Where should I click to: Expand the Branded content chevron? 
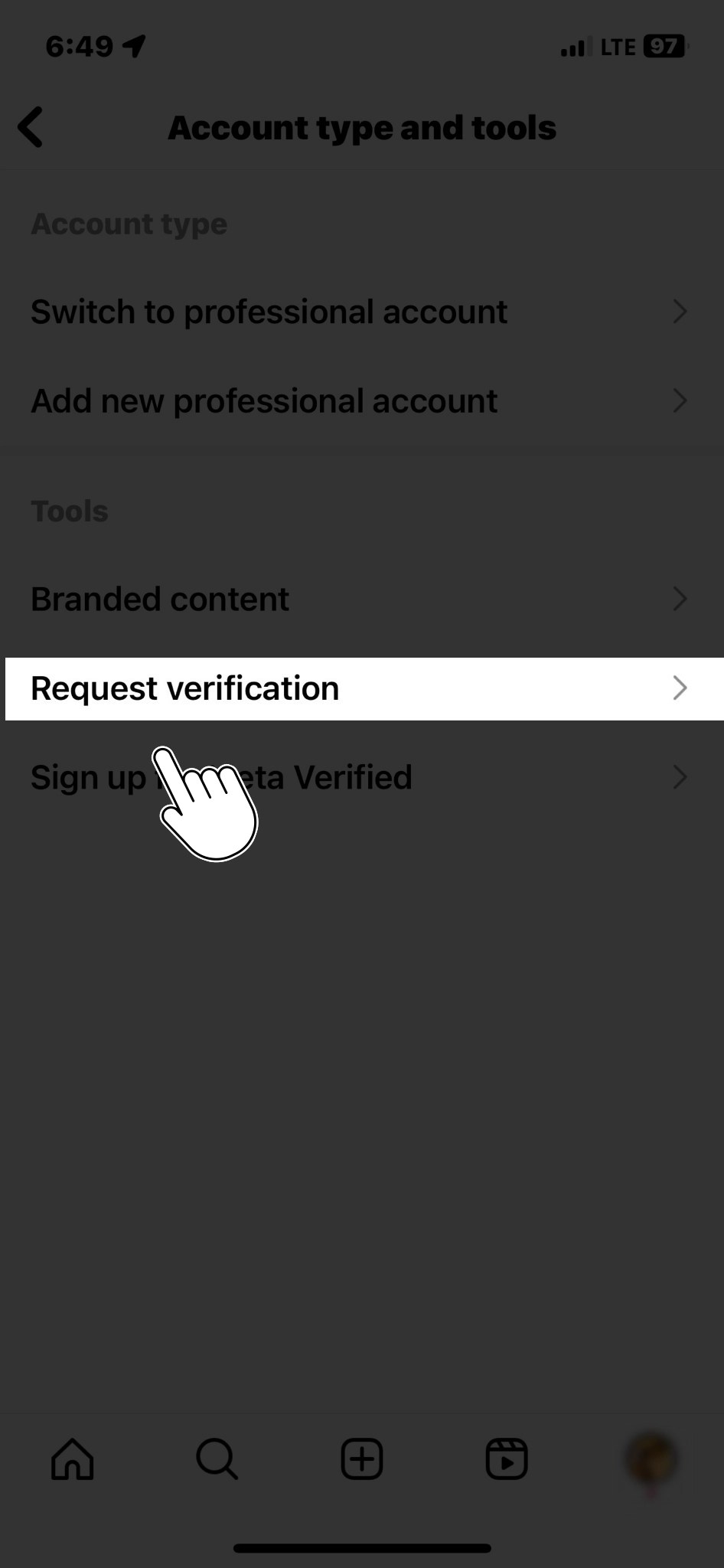pos(680,599)
